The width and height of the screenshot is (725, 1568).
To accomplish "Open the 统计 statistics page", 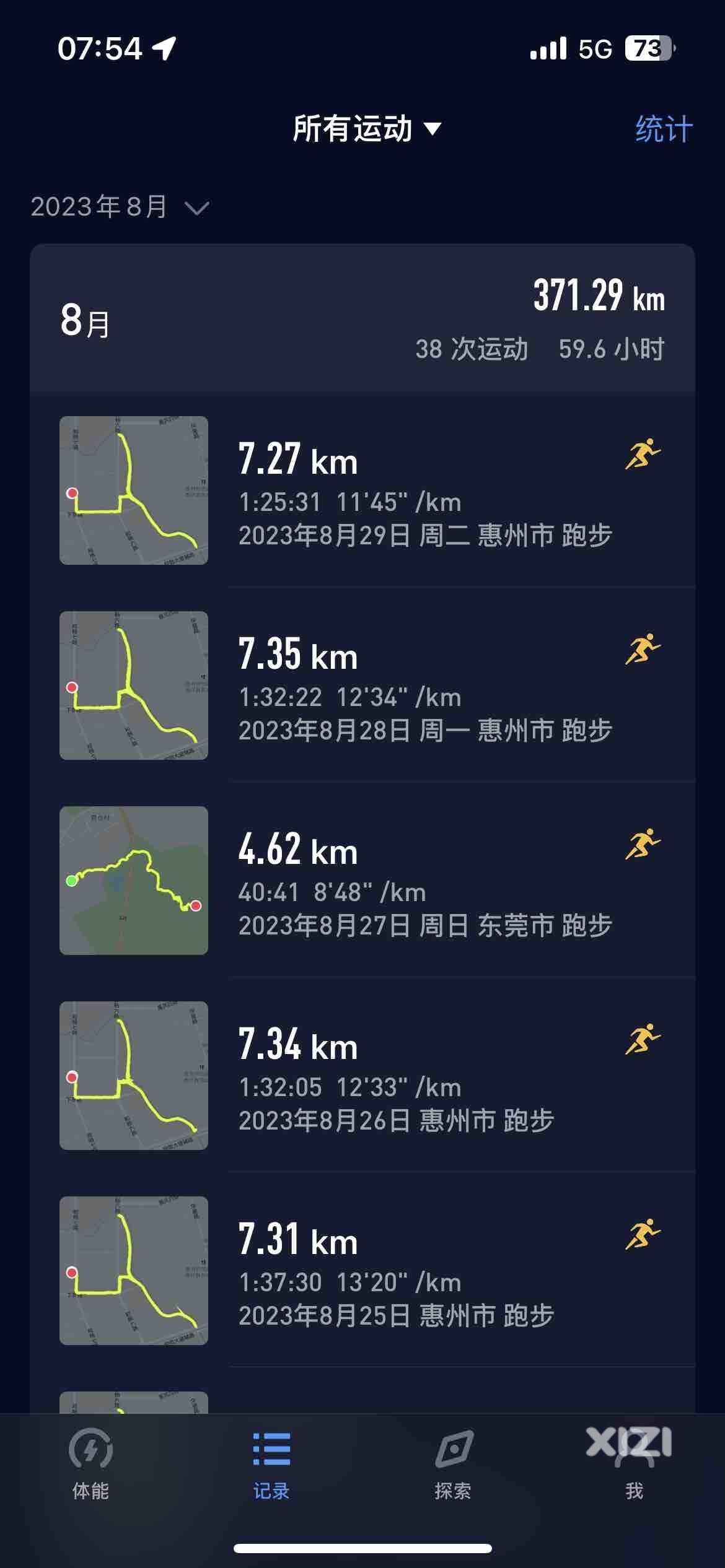I will coord(664,129).
